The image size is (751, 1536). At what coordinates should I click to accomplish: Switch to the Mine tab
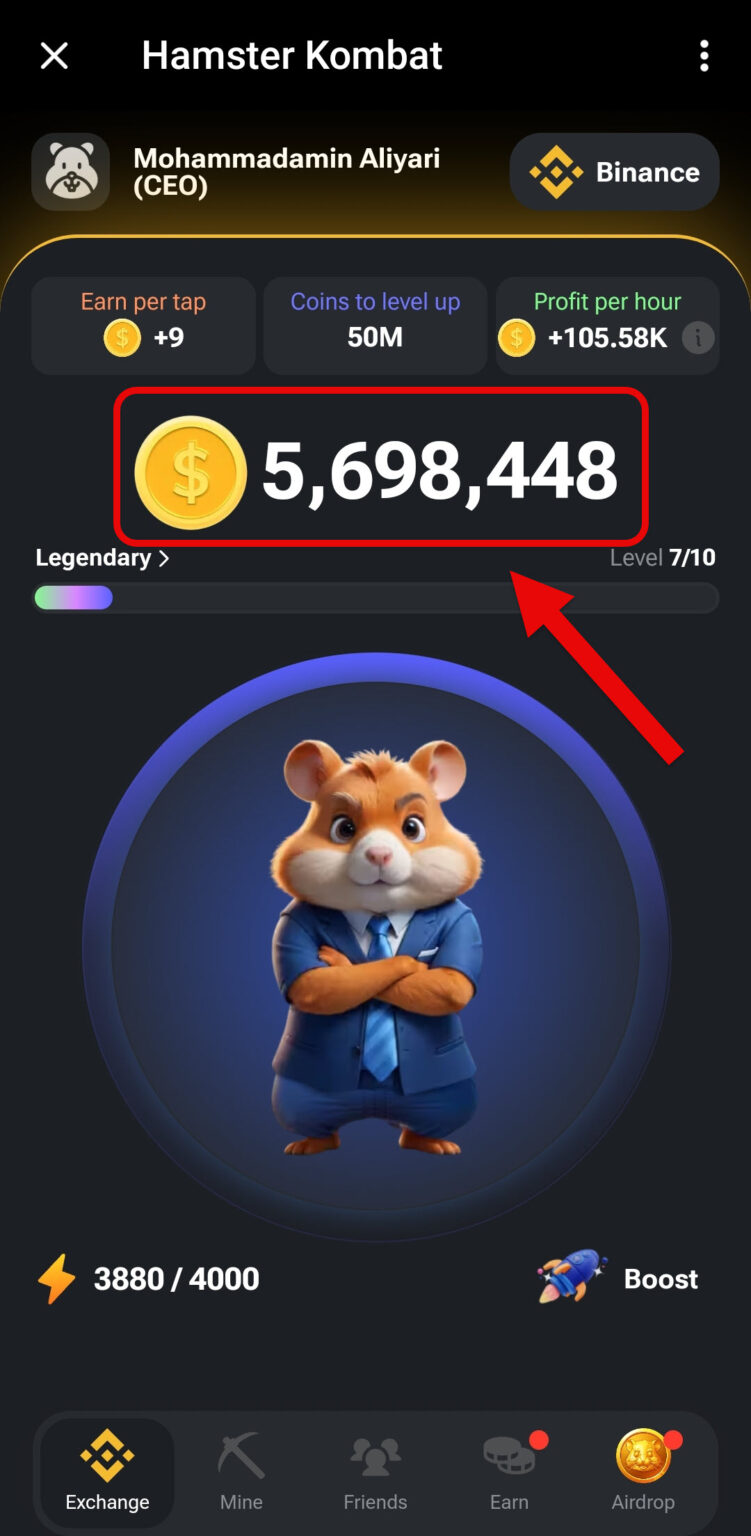click(241, 1470)
